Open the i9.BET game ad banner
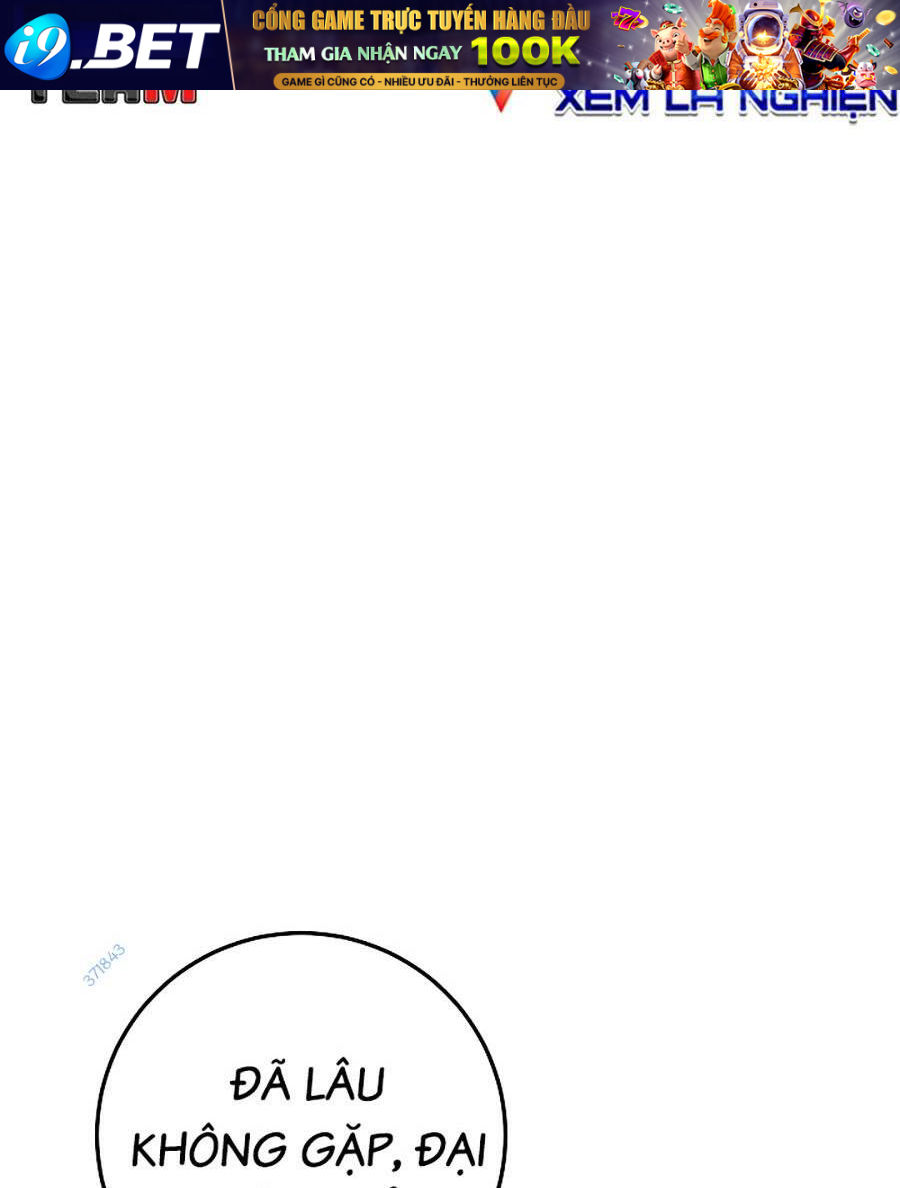Image resolution: width=900 pixels, height=1188 pixels. [450, 45]
